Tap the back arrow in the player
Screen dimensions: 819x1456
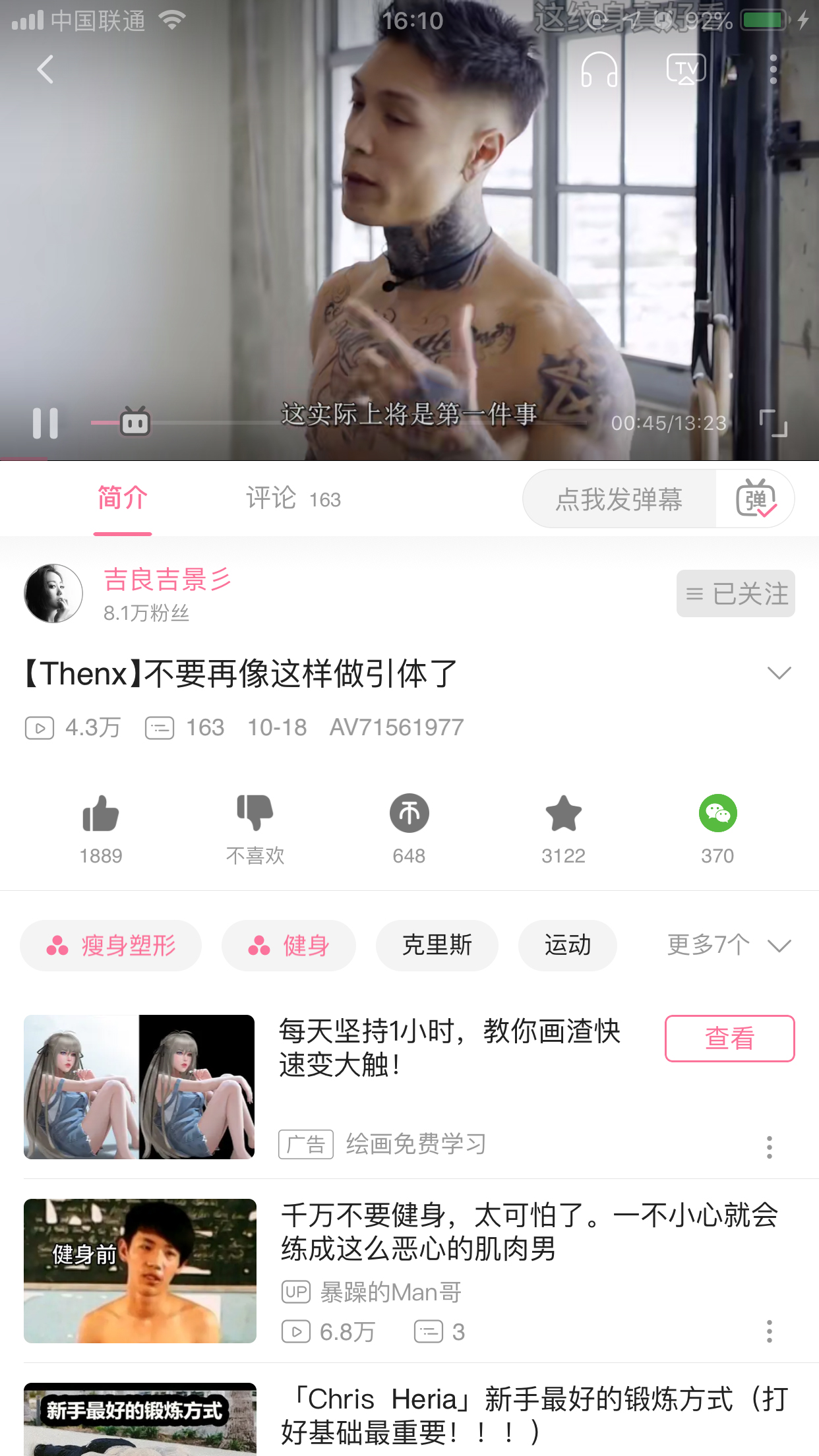coord(44,69)
